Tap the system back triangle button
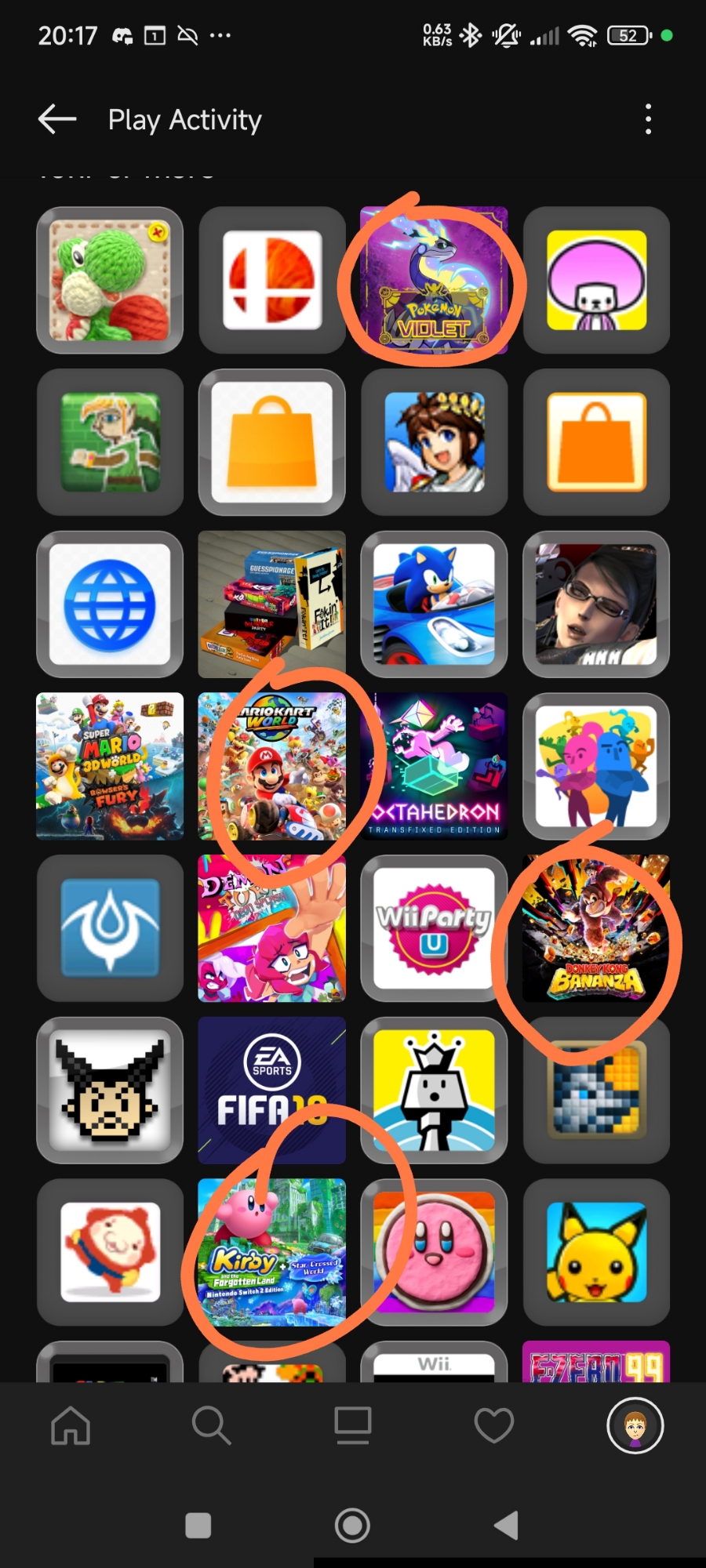The width and height of the screenshot is (706, 1568). click(507, 1525)
